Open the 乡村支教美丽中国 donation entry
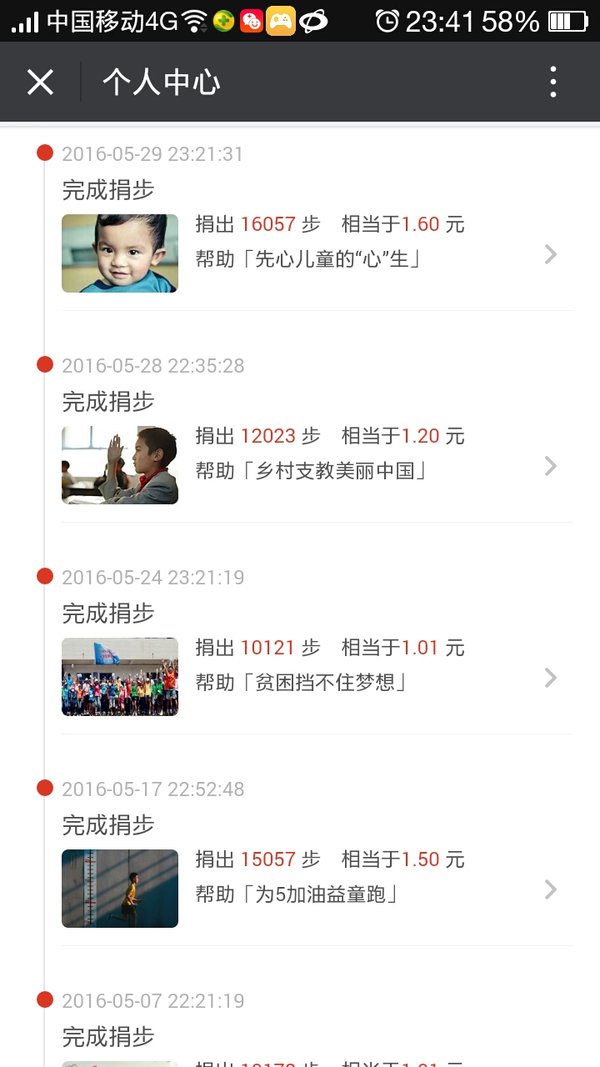This screenshot has height=1067, width=600. click(x=318, y=465)
